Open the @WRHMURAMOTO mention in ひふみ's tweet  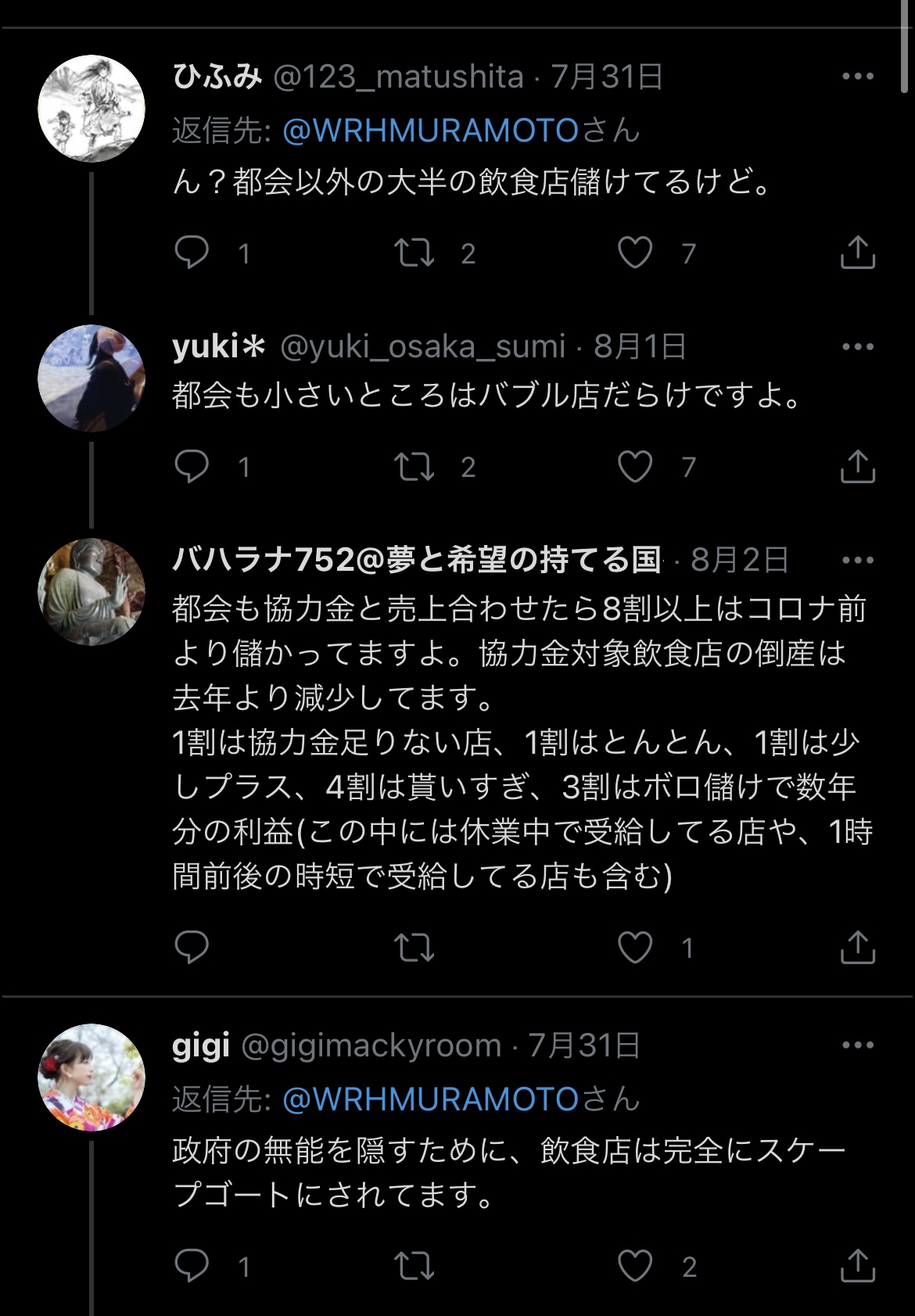pyautogui.click(x=429, y=131)
